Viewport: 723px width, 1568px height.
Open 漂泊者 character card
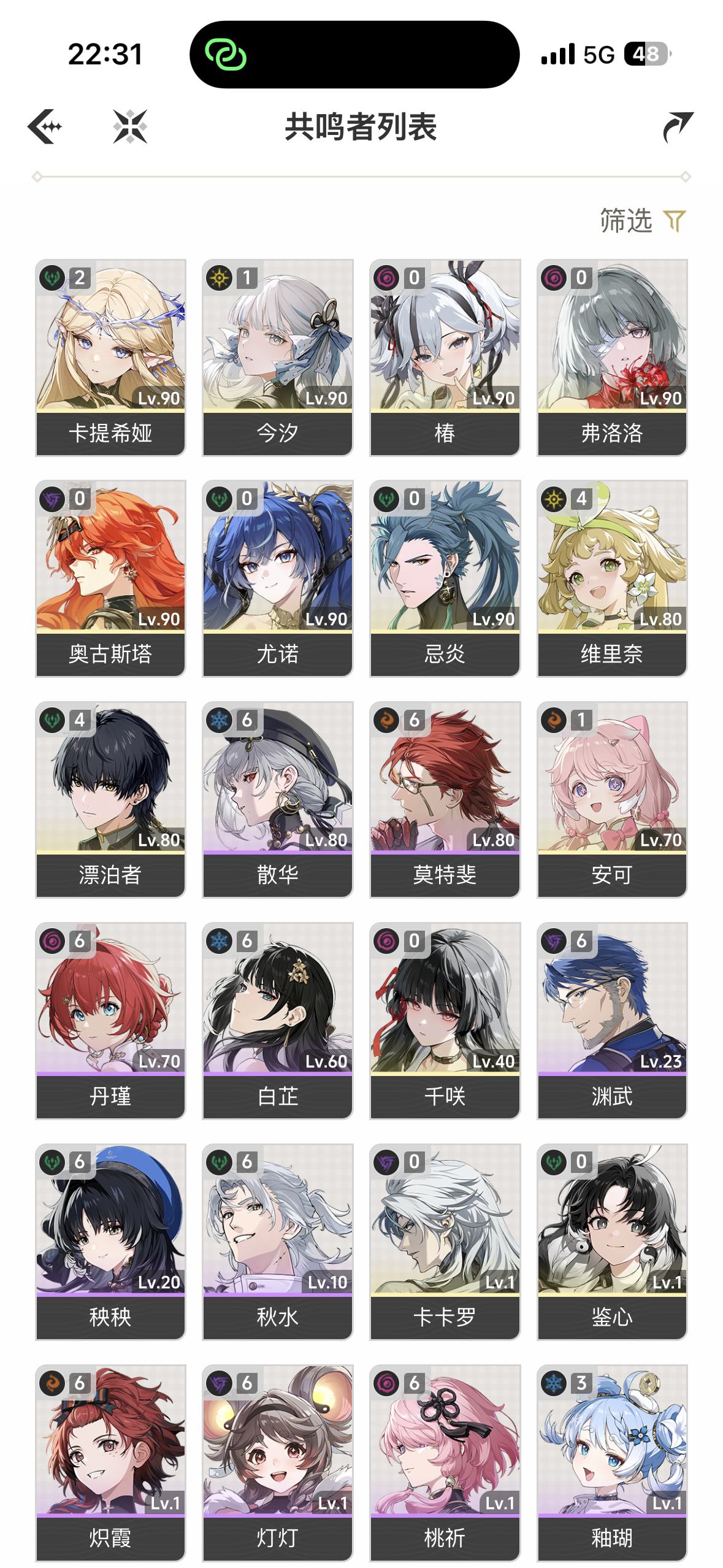tap(110, 799)
